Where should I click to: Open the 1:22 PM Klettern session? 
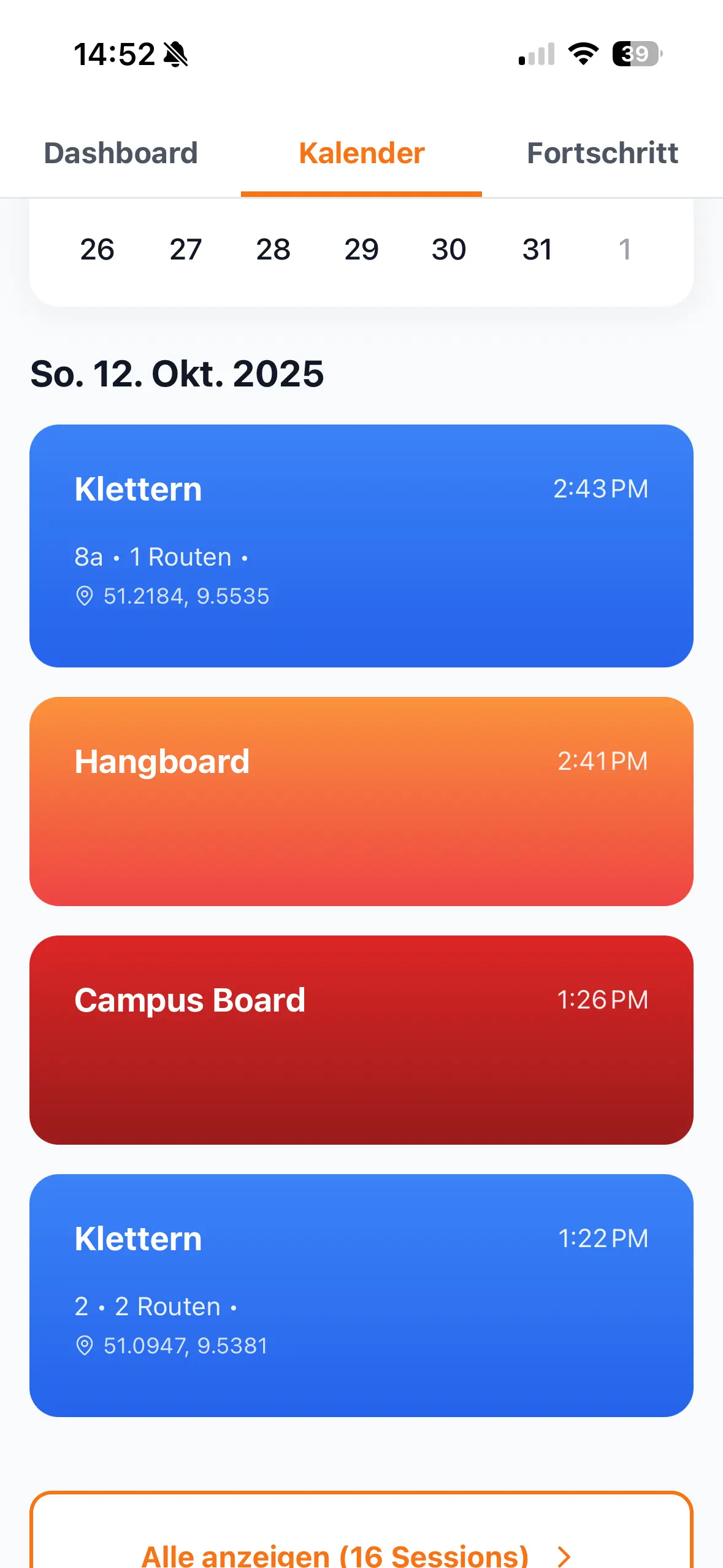(x=361, y=1294)
